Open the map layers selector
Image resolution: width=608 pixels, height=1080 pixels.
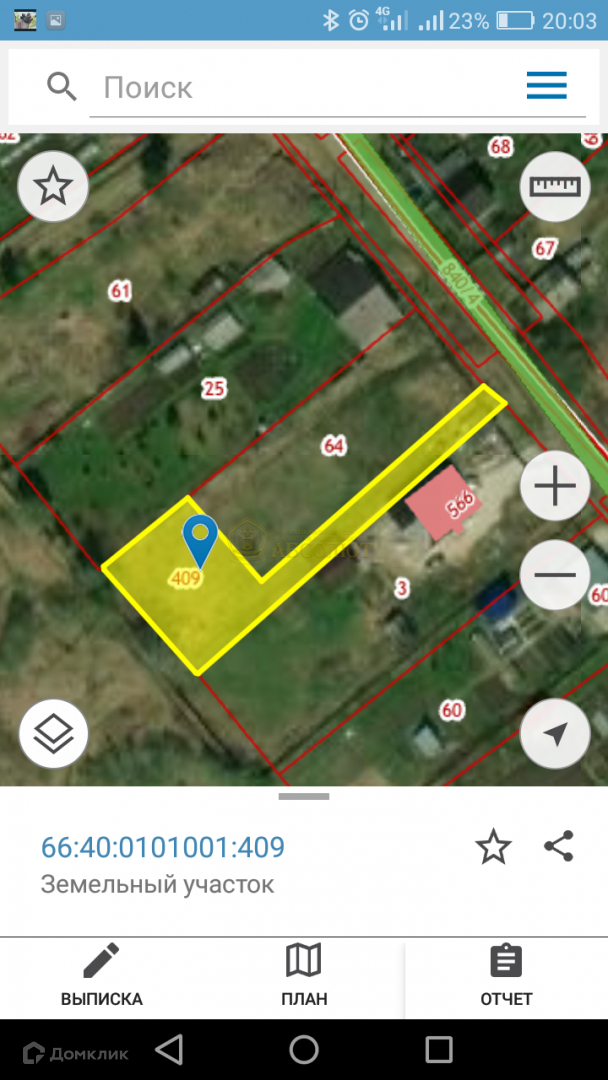tap(53, 734)
